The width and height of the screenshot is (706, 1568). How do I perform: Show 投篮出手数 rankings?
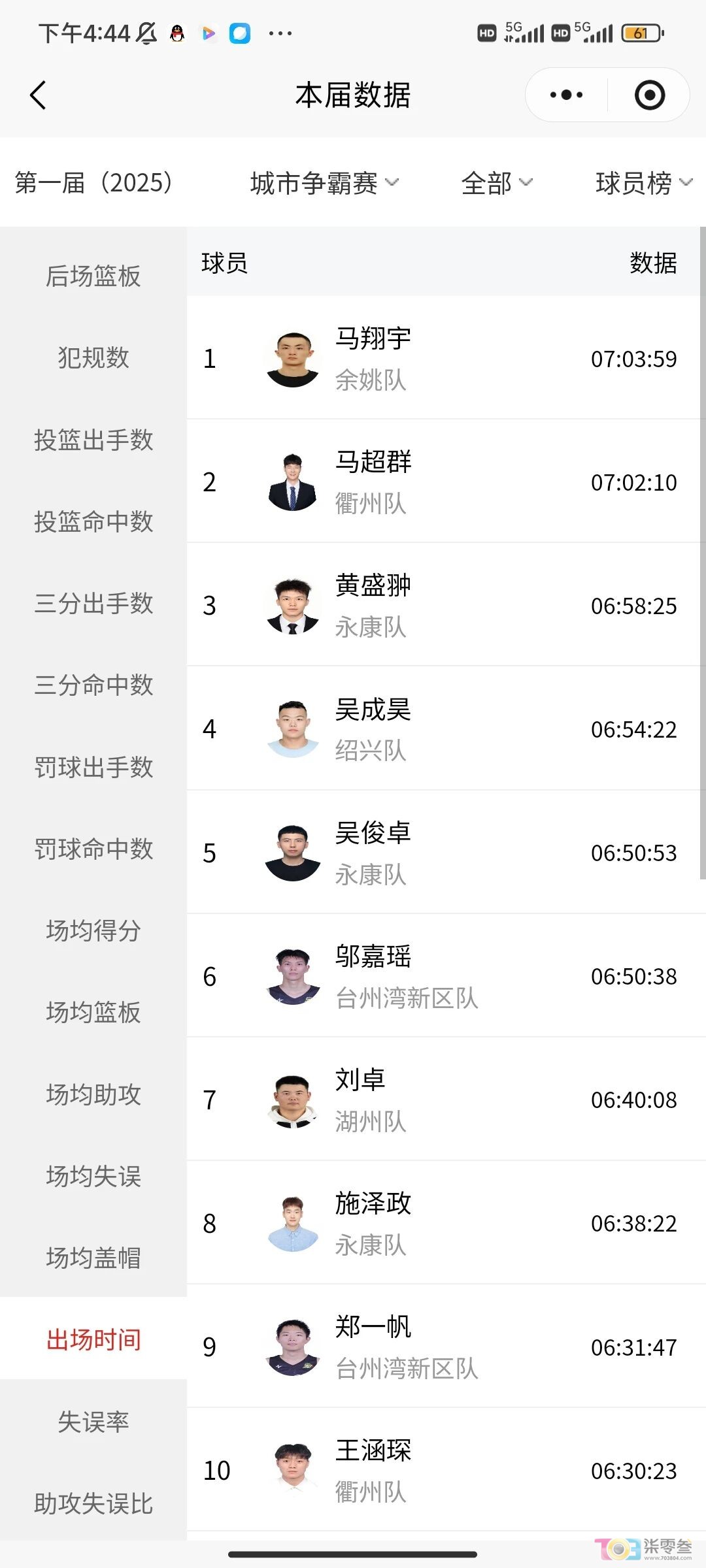coord(93,440)
